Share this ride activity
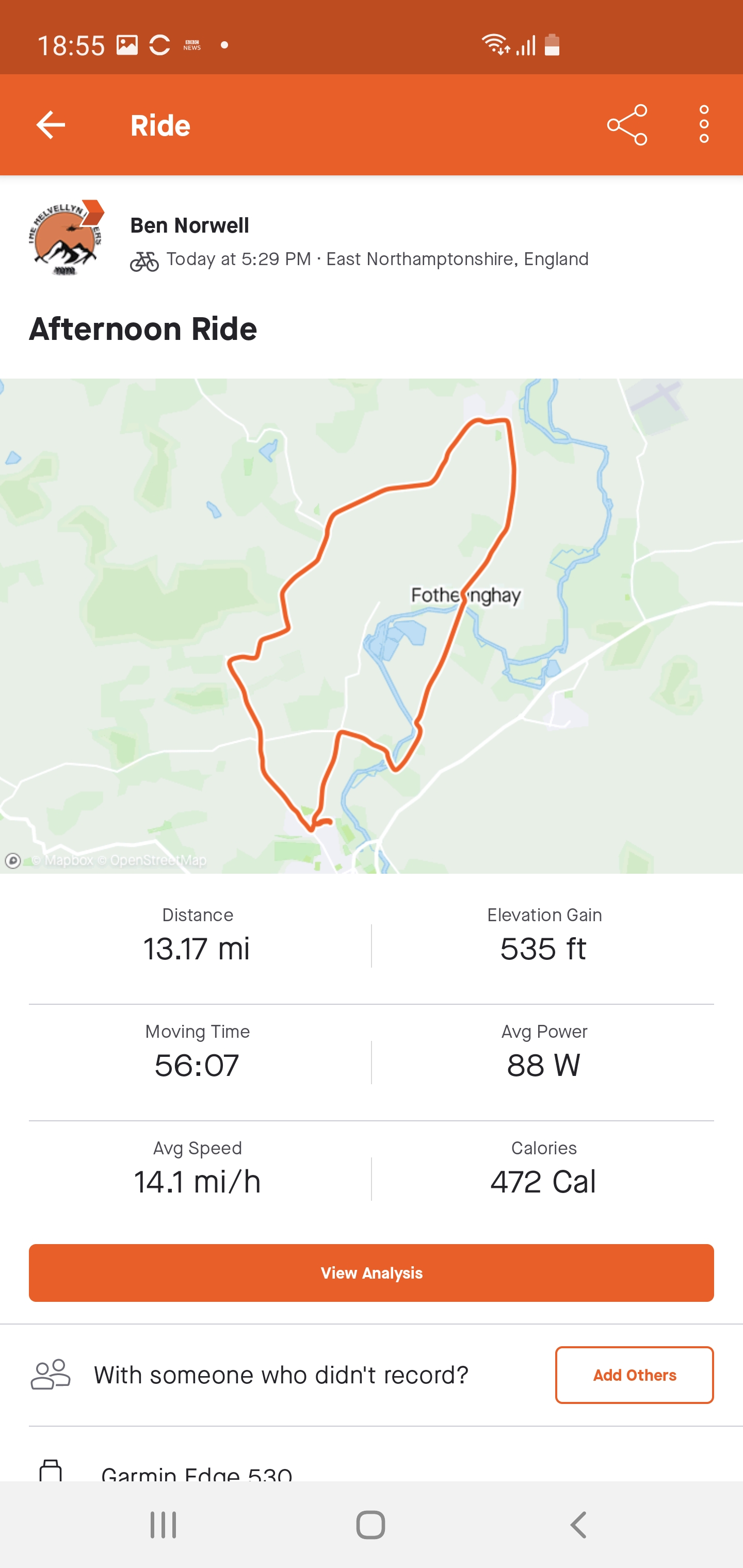Viewport: 743px width, 1568px height. 627,125
